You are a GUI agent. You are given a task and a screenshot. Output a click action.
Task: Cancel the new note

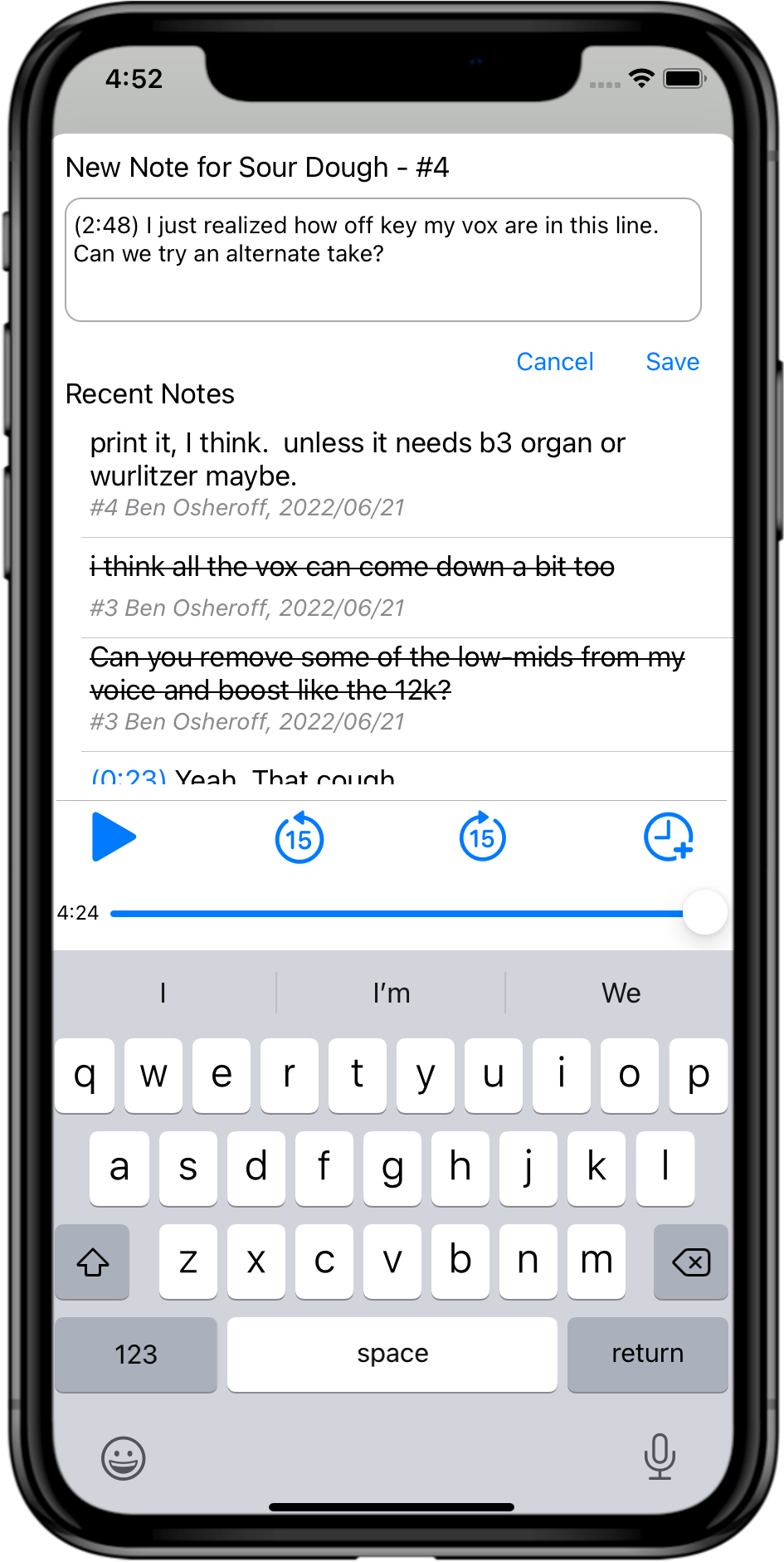pyautogui.click(x=554, y=362)
